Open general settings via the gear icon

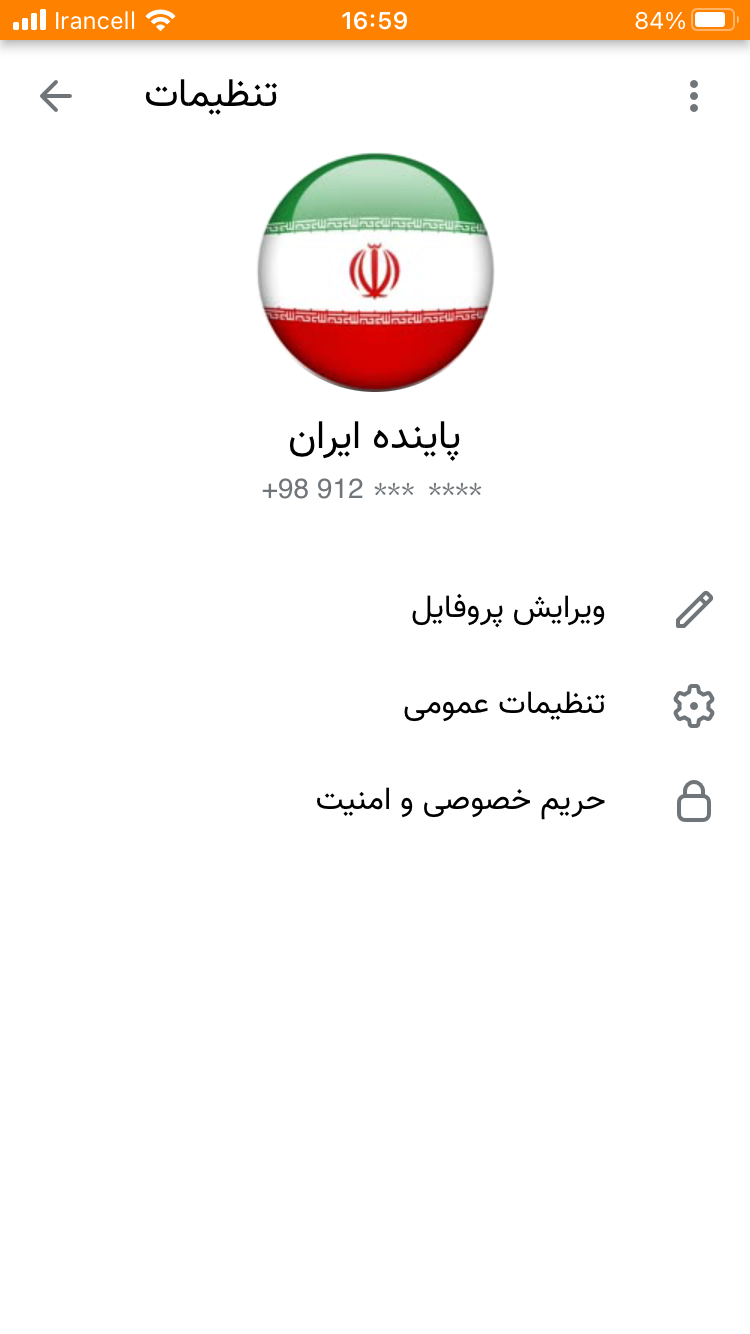(693, 705)
